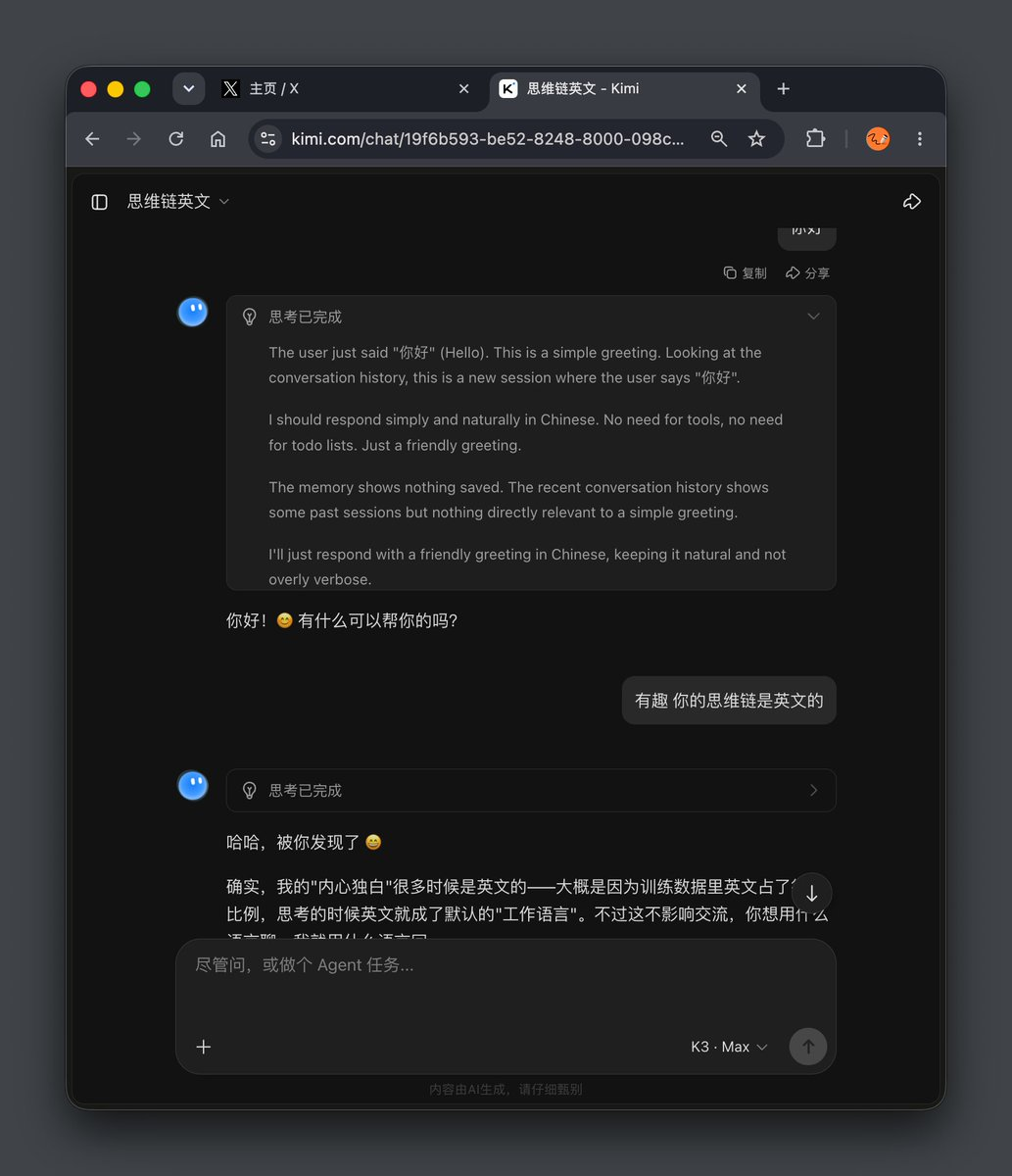Add an attachment with the plus icon
1012x1176 pixels.
(204, 1047)
